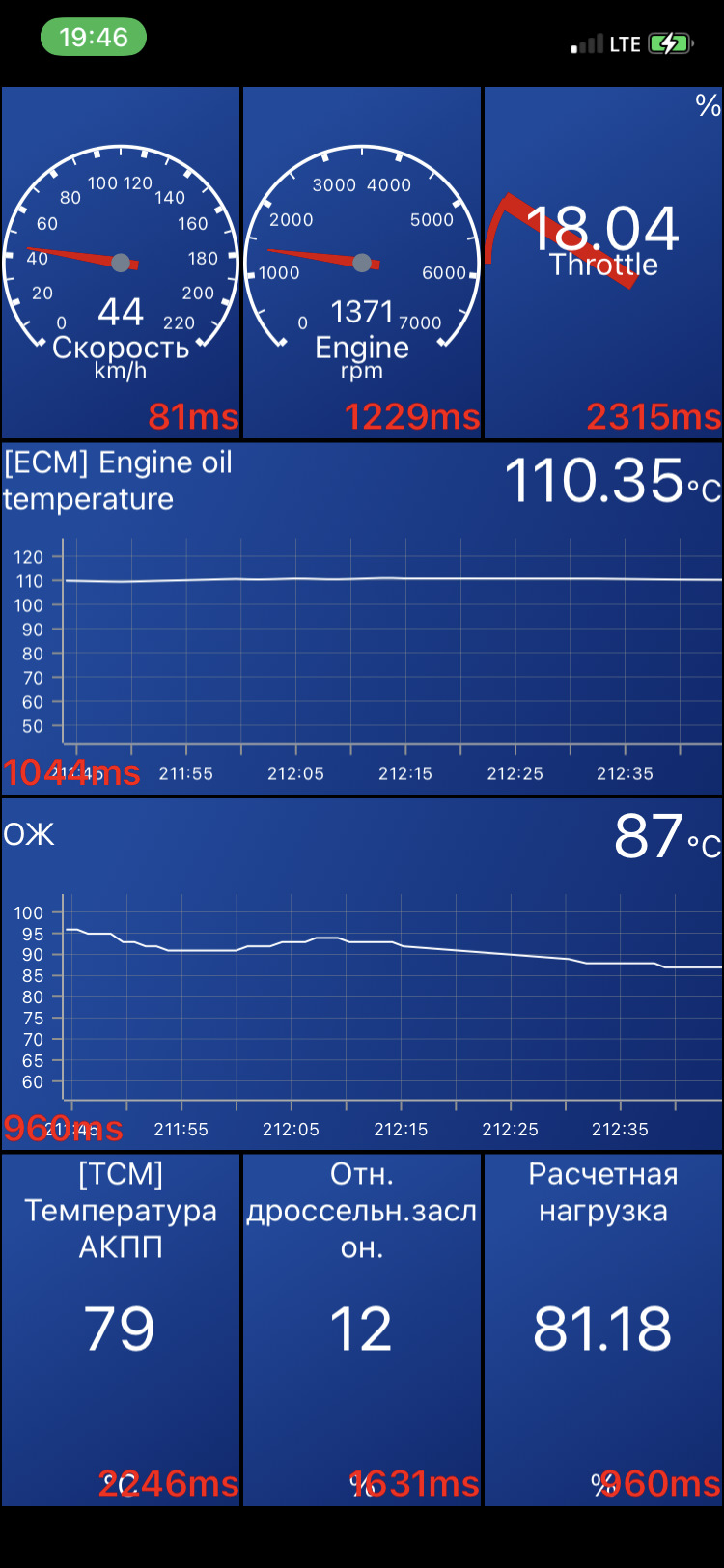Tap the ОЖ coolant temperature graph
The image size is (724, 1568).
362,973
